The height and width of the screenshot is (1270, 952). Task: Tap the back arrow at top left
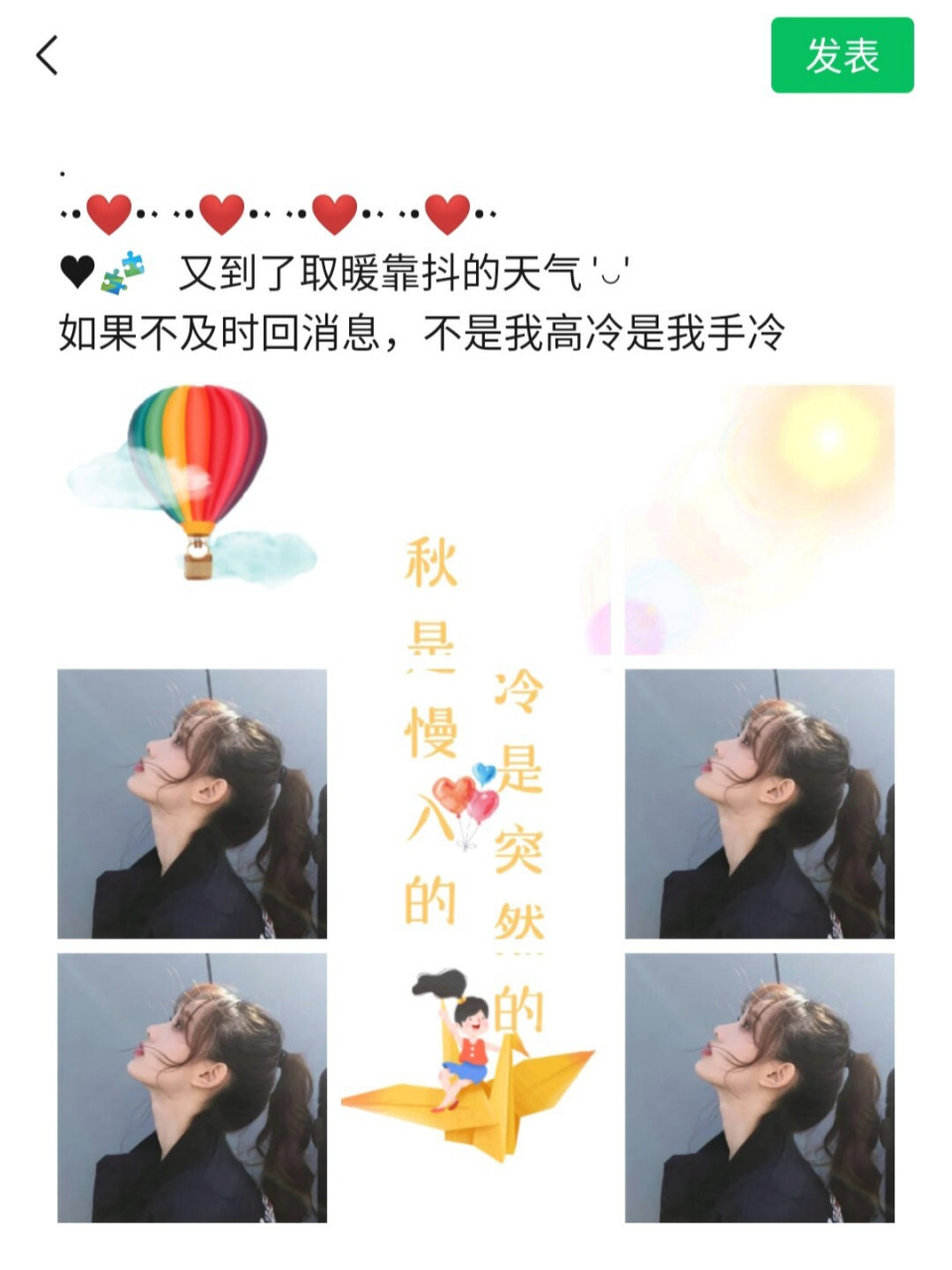[x=48, y=55]
